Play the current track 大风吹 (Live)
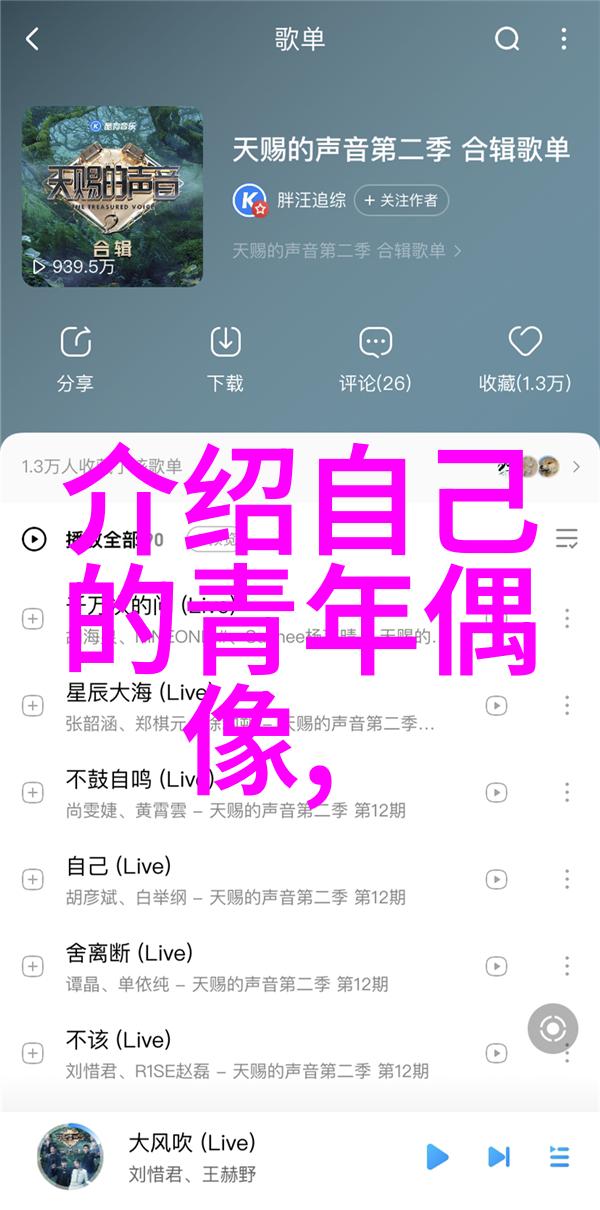 [x=437, y=1157]
